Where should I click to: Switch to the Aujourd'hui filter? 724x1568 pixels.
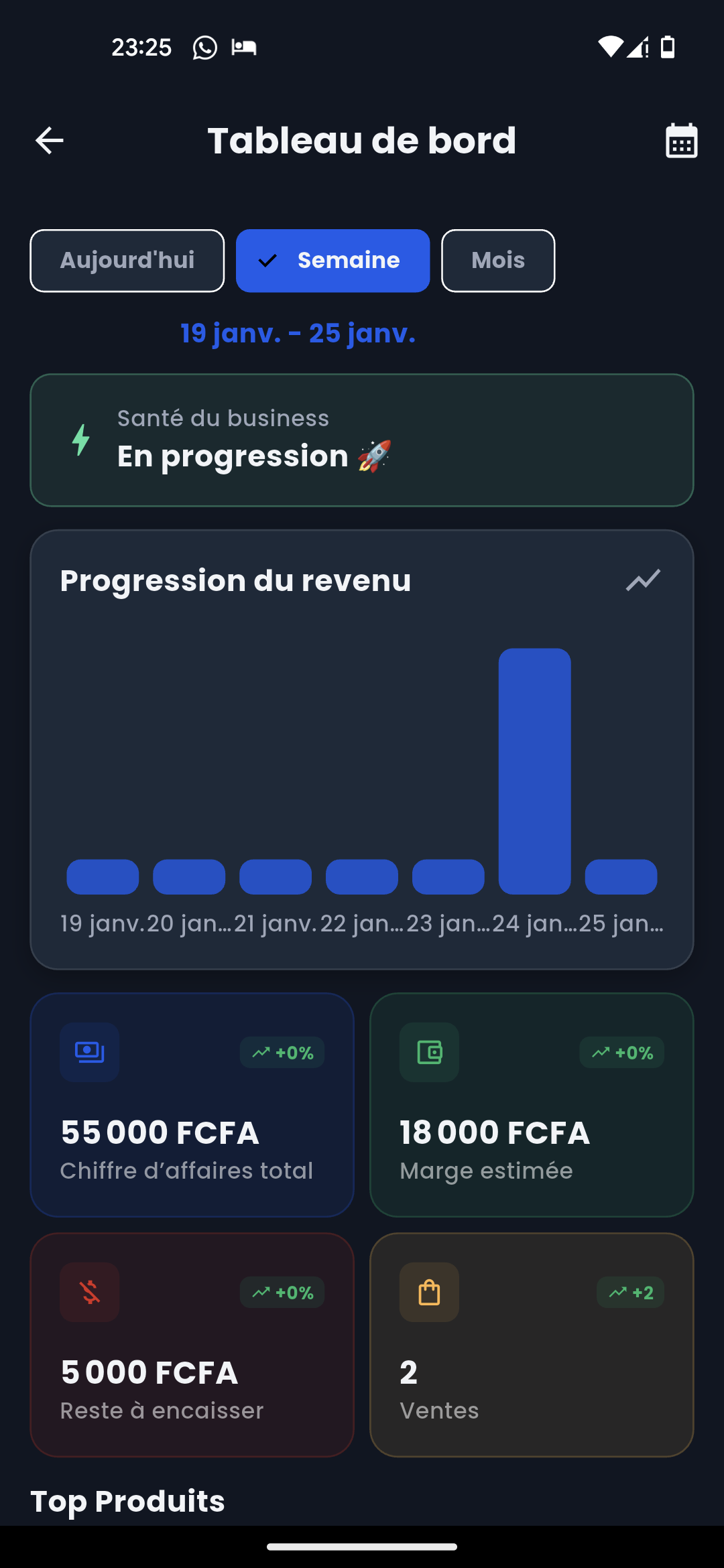click(127, 261)
